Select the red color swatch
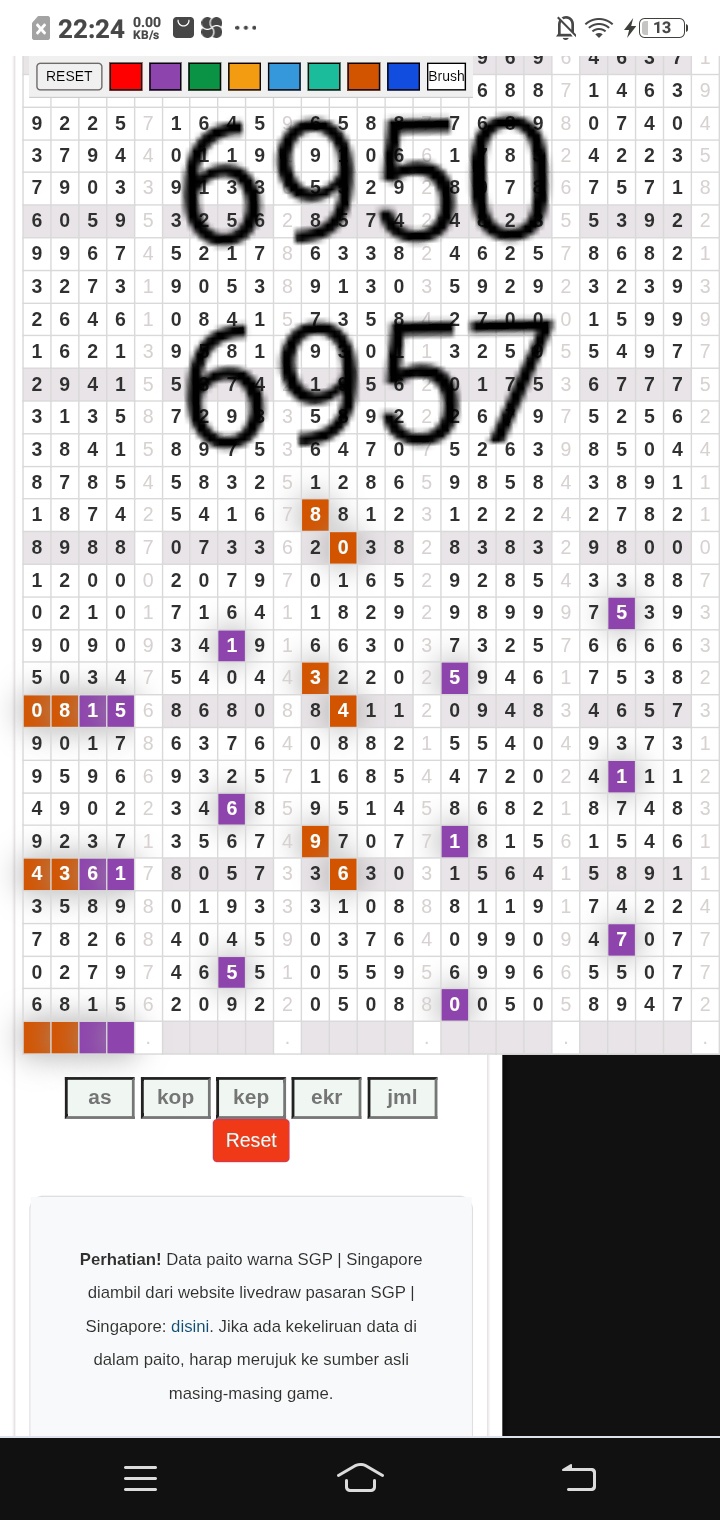 pos(125,76)
